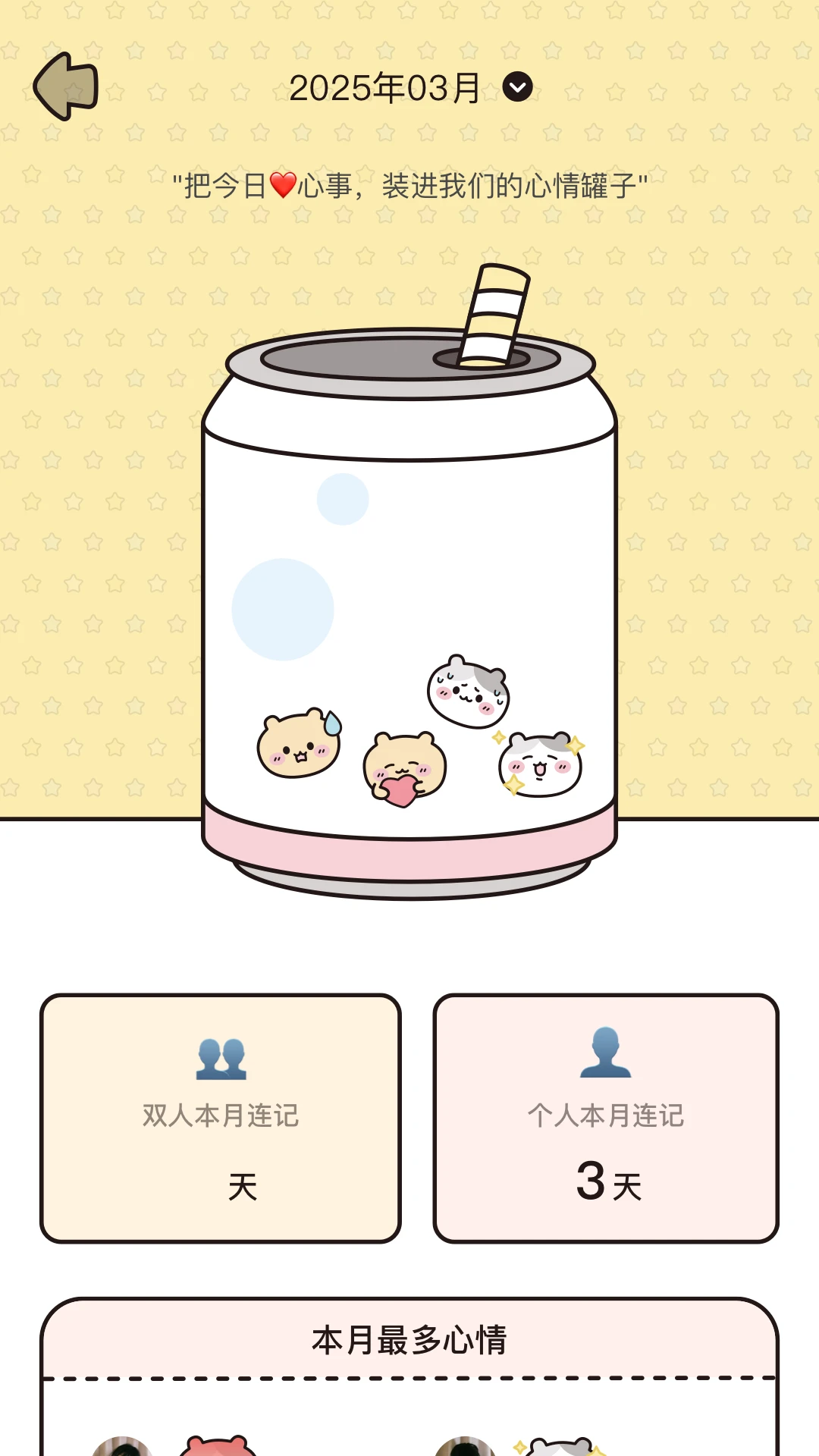Open the 个人本月连记 card
819x1456 pixels.
(605, 1118)
